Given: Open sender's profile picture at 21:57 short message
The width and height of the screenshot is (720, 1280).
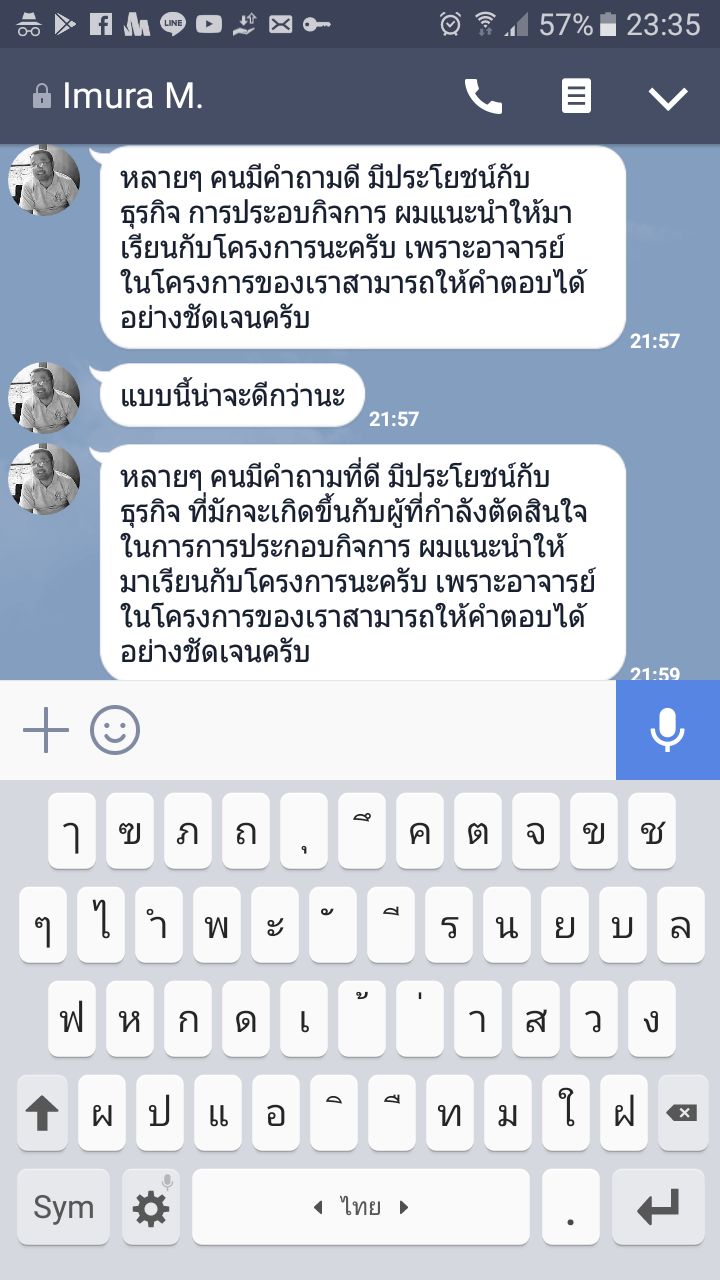Looking at the screenshot, I should pyautogui.click(x=44, y=397).
